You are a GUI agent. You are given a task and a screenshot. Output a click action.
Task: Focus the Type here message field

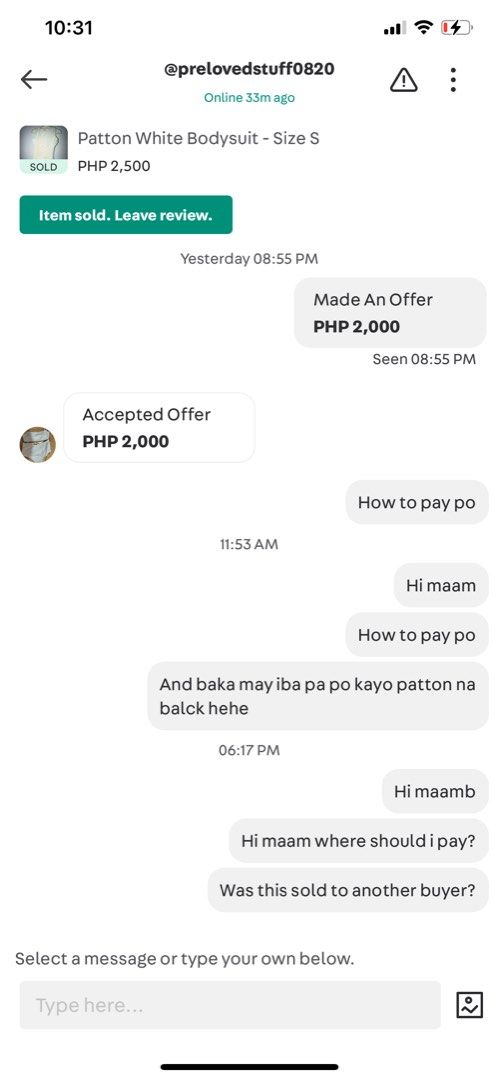(230, 1005)
